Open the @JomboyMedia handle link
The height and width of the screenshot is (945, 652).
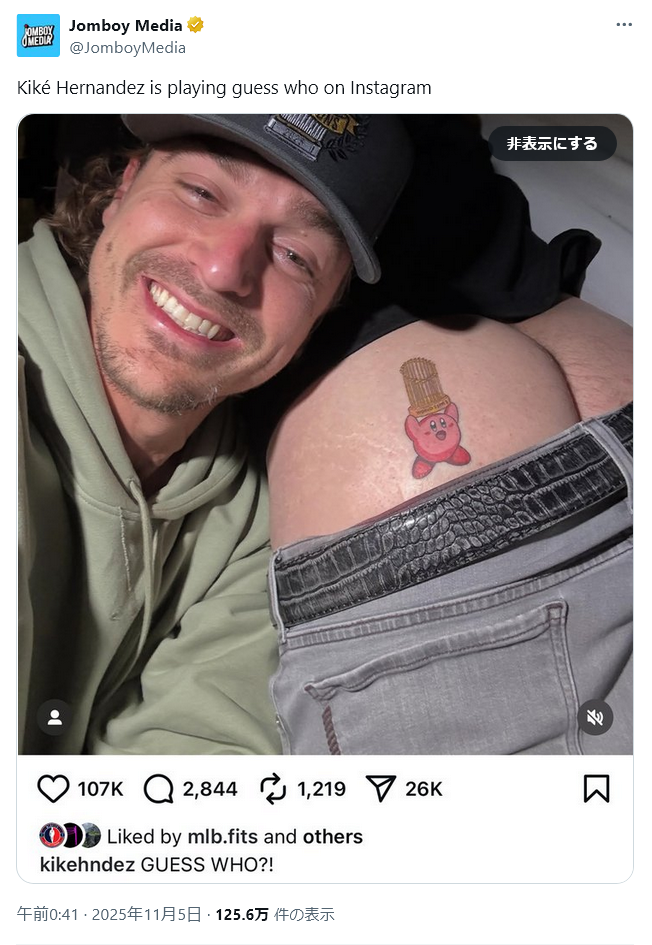(x=127, y=47)
